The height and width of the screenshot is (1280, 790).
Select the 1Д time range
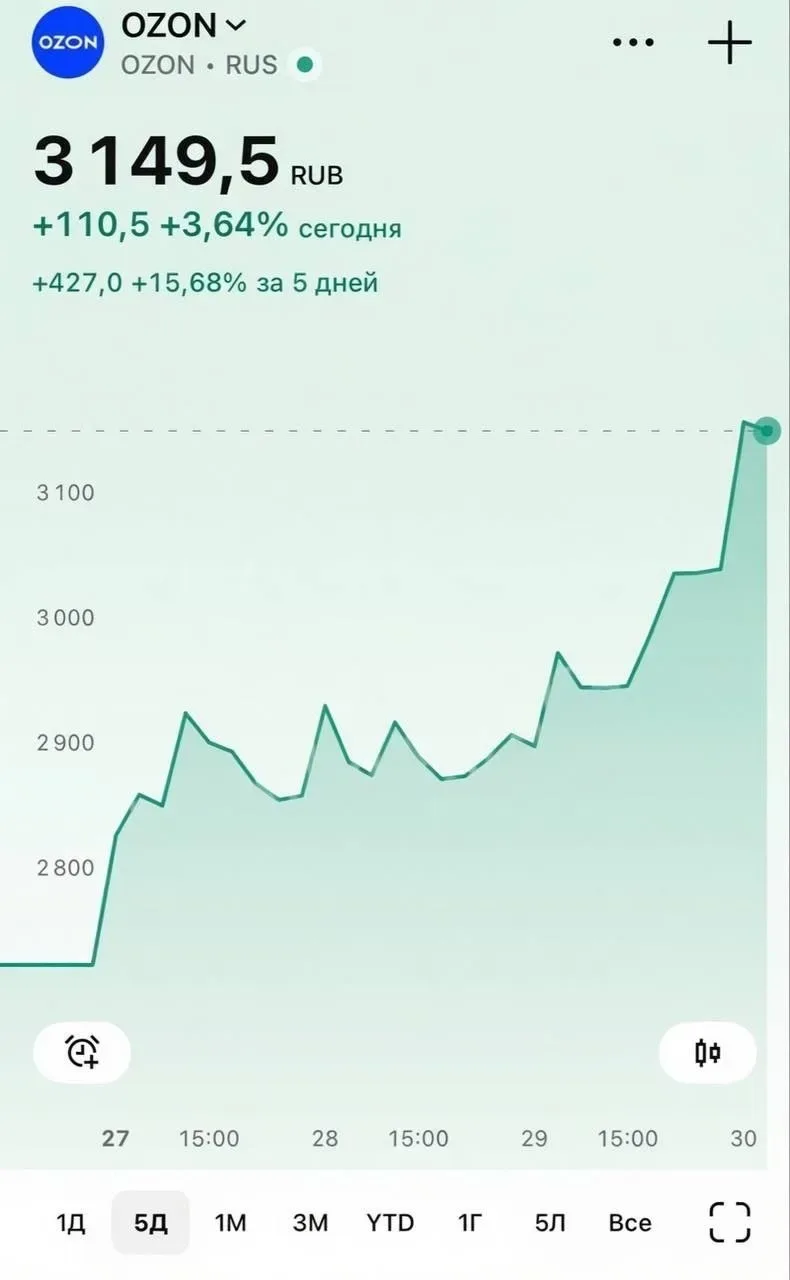click(x=71, y=1223)
